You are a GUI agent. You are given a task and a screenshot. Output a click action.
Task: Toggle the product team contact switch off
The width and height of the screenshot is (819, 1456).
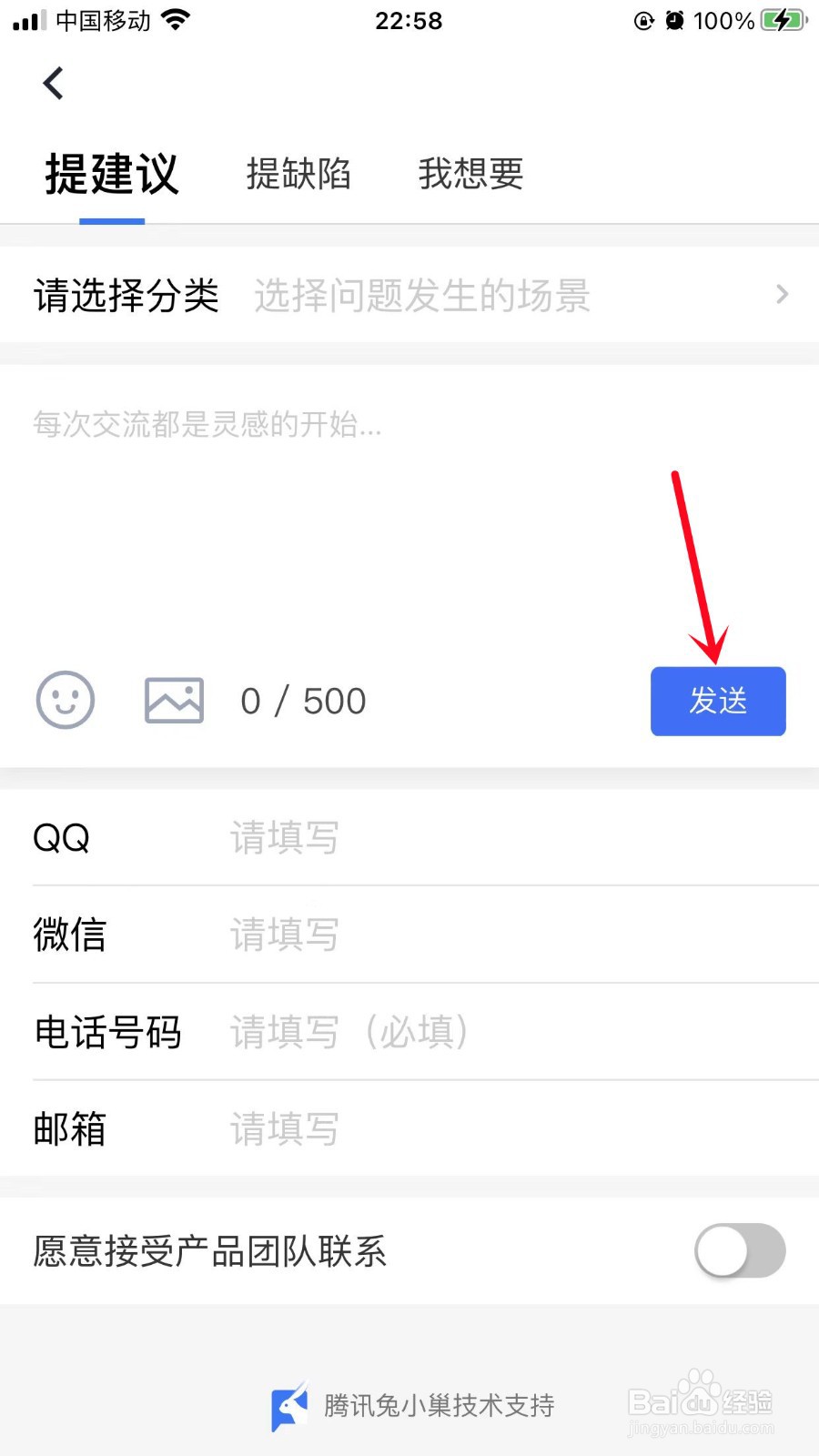(739, 1251)
